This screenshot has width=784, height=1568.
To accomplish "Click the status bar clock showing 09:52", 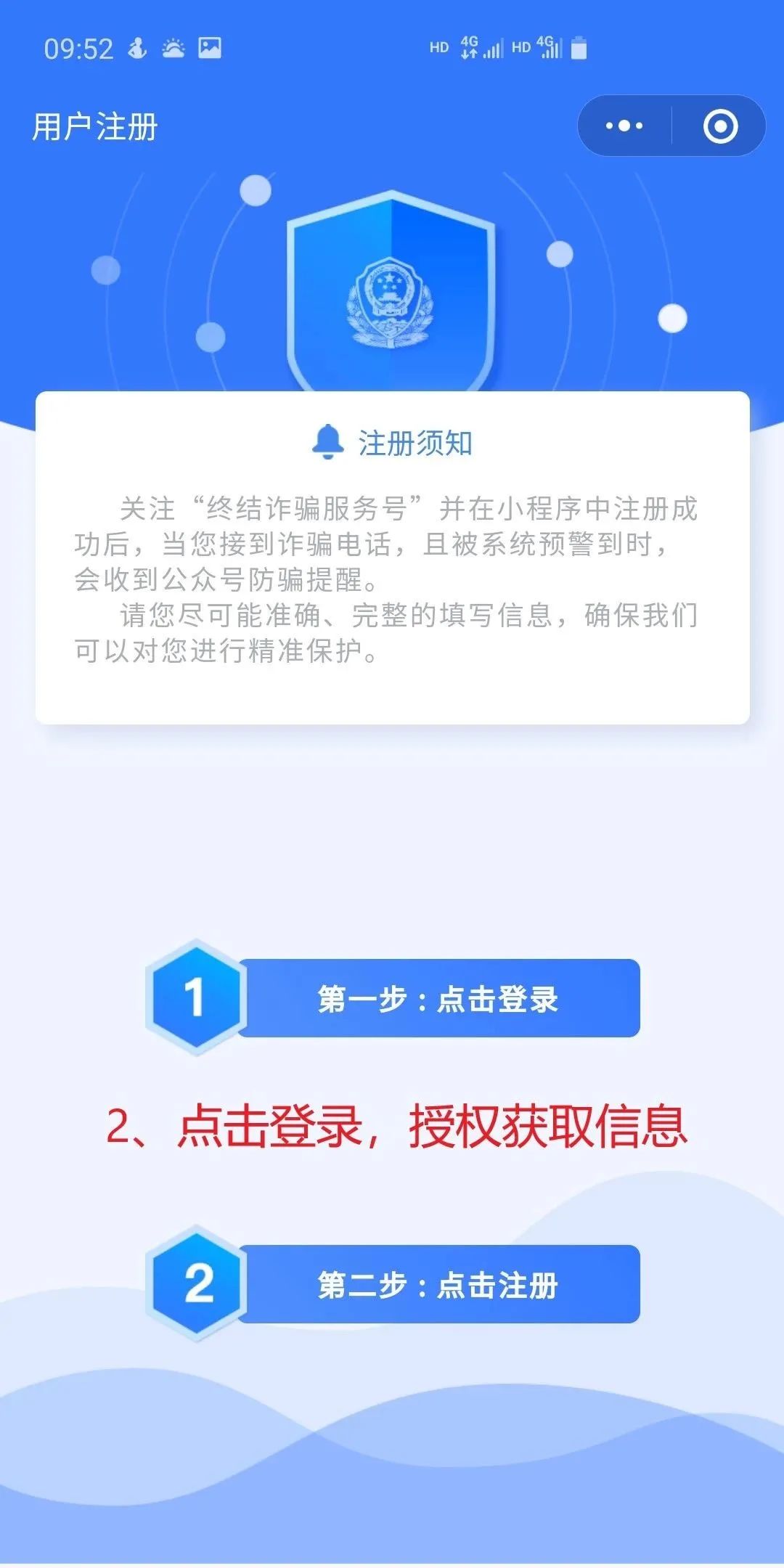I will [x=80, y=48].
